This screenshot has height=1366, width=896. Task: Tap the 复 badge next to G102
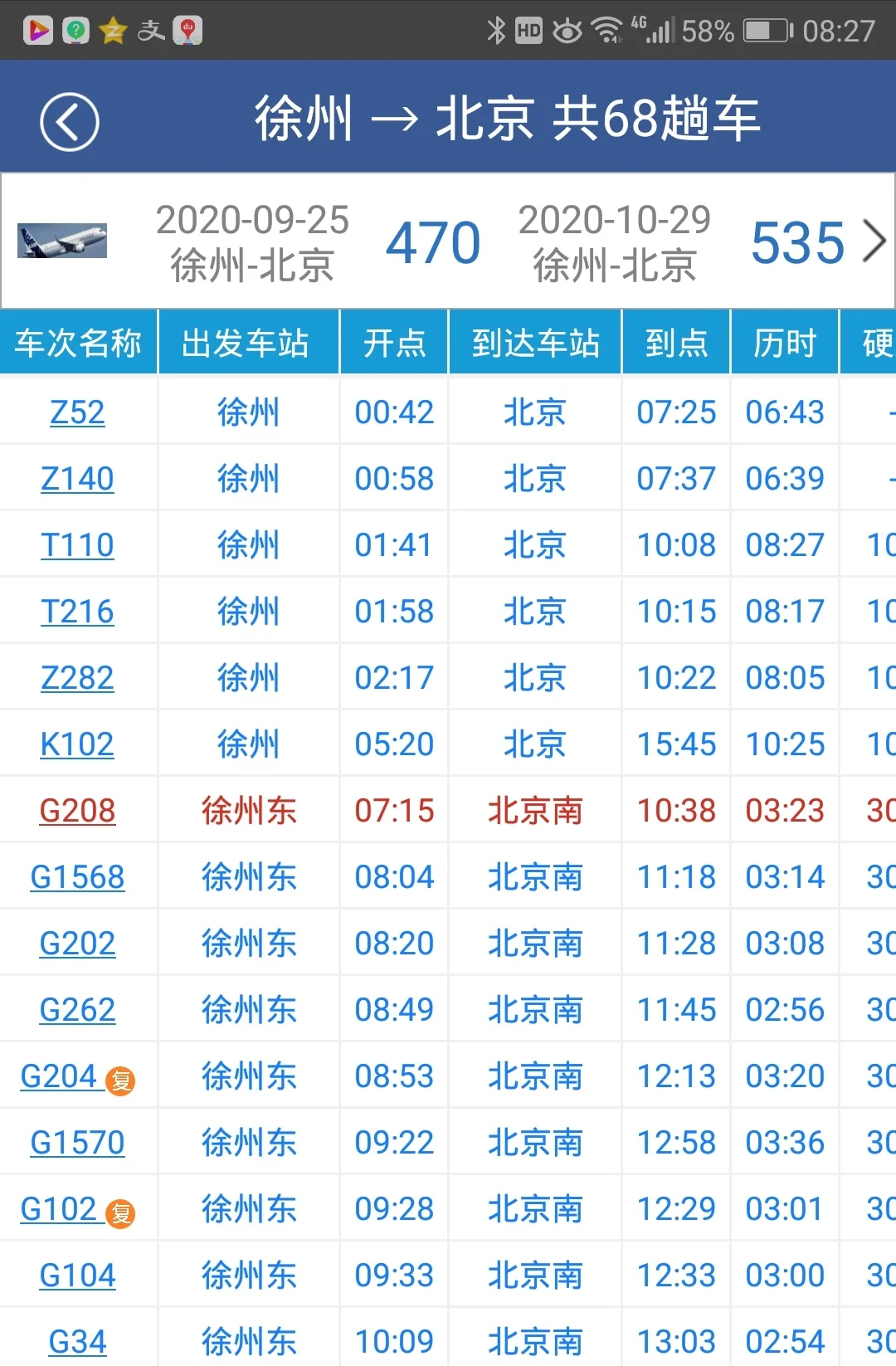point(119,1213)
